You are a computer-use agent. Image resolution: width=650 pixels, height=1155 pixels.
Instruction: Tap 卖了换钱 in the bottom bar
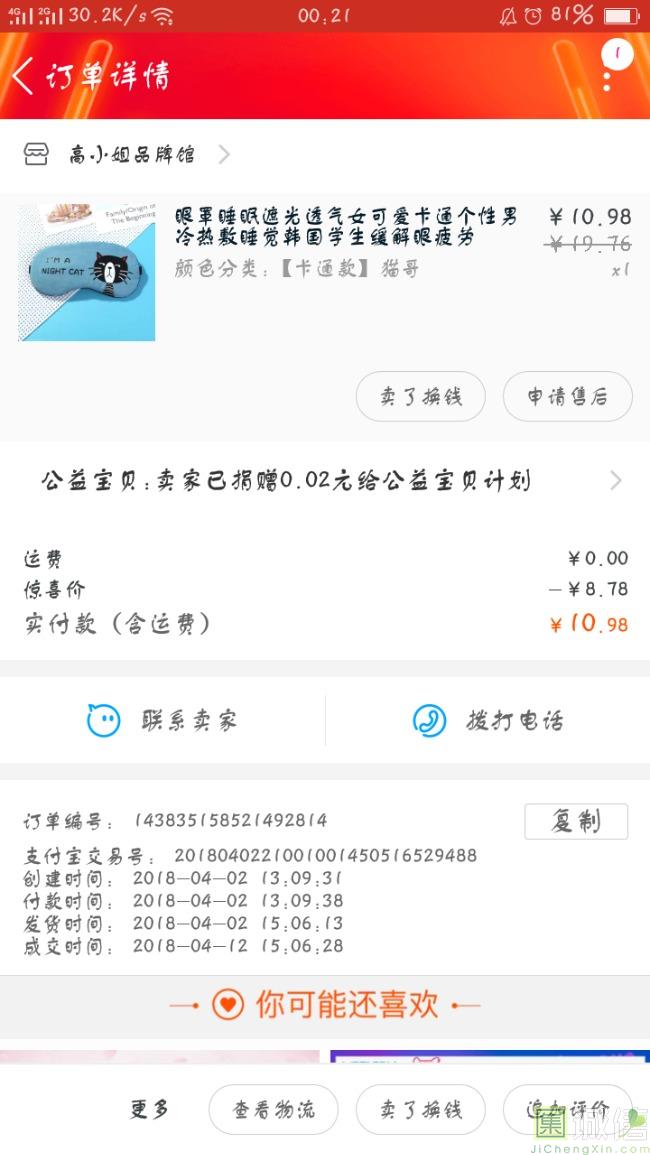pos(420,1109)
